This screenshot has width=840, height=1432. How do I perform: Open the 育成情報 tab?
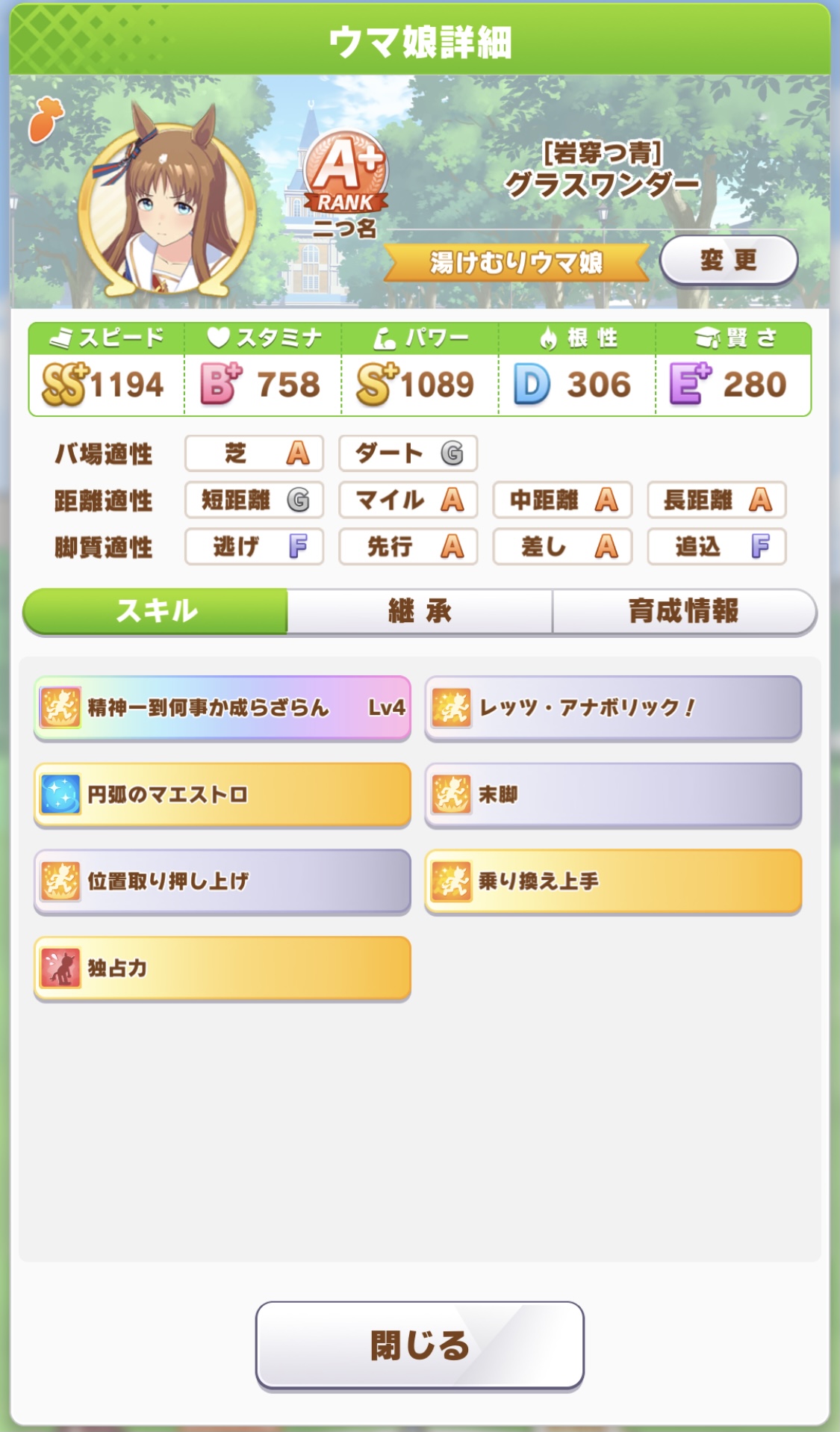pos(683,612)
